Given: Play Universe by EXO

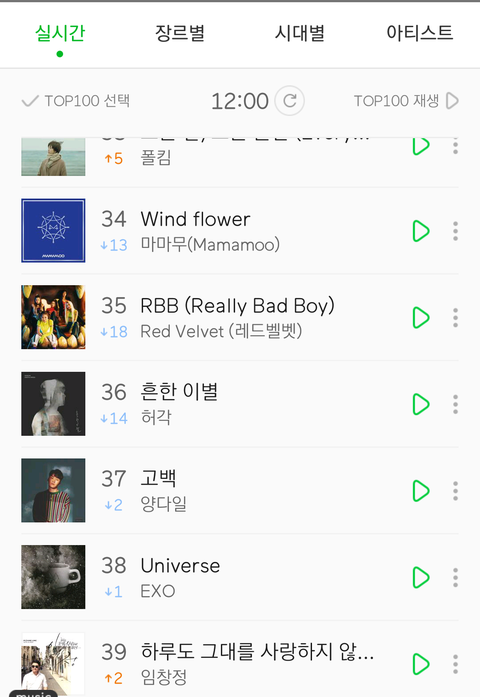Looking at the screenshot, I should pos(421,577).
